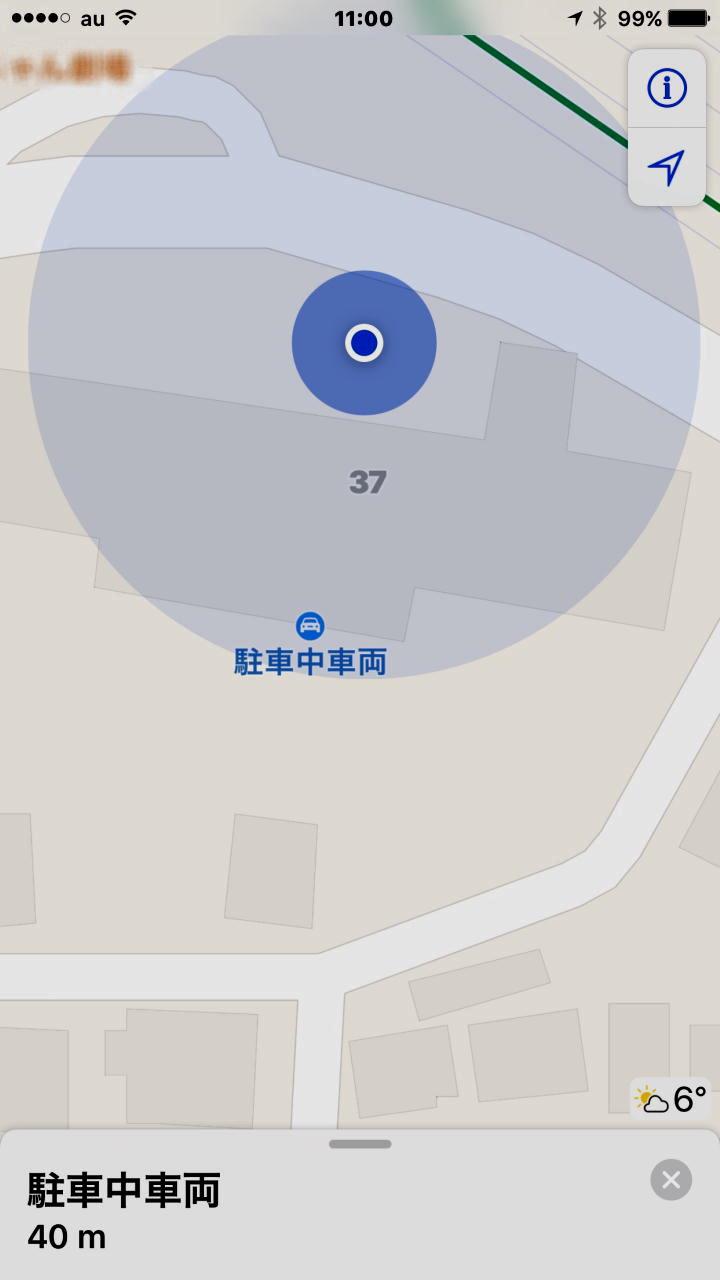
Task: Expand the card using the grabber handle
Action: click(x=360, y=1144)
